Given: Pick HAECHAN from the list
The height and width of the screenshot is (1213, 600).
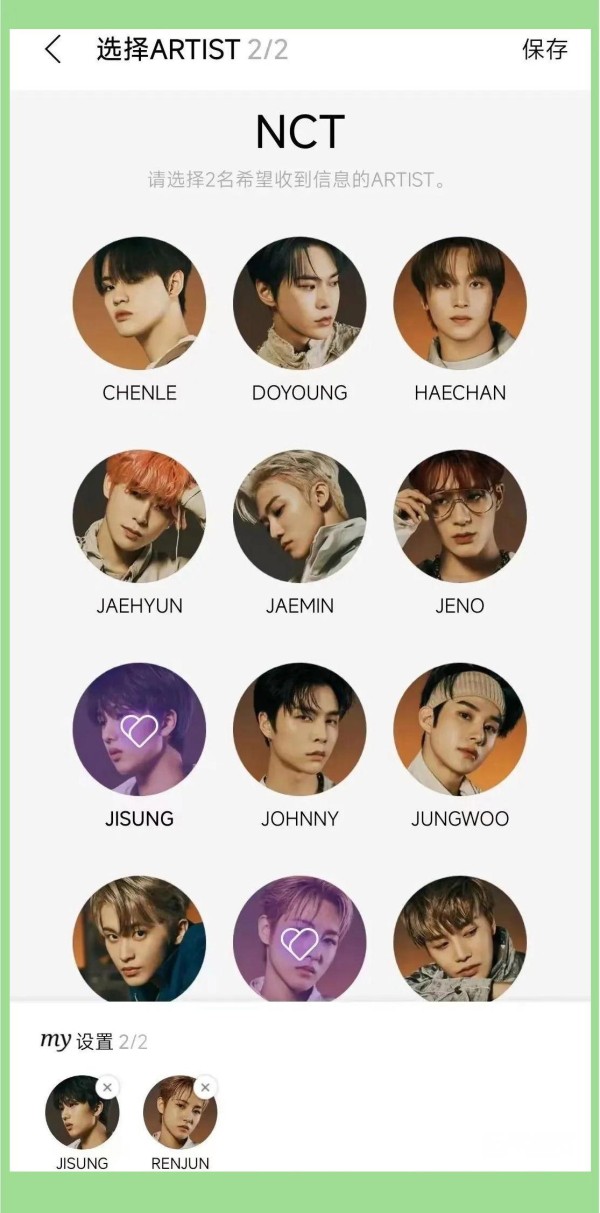Looking at the screenshot, I should click(x=460, y=303).
